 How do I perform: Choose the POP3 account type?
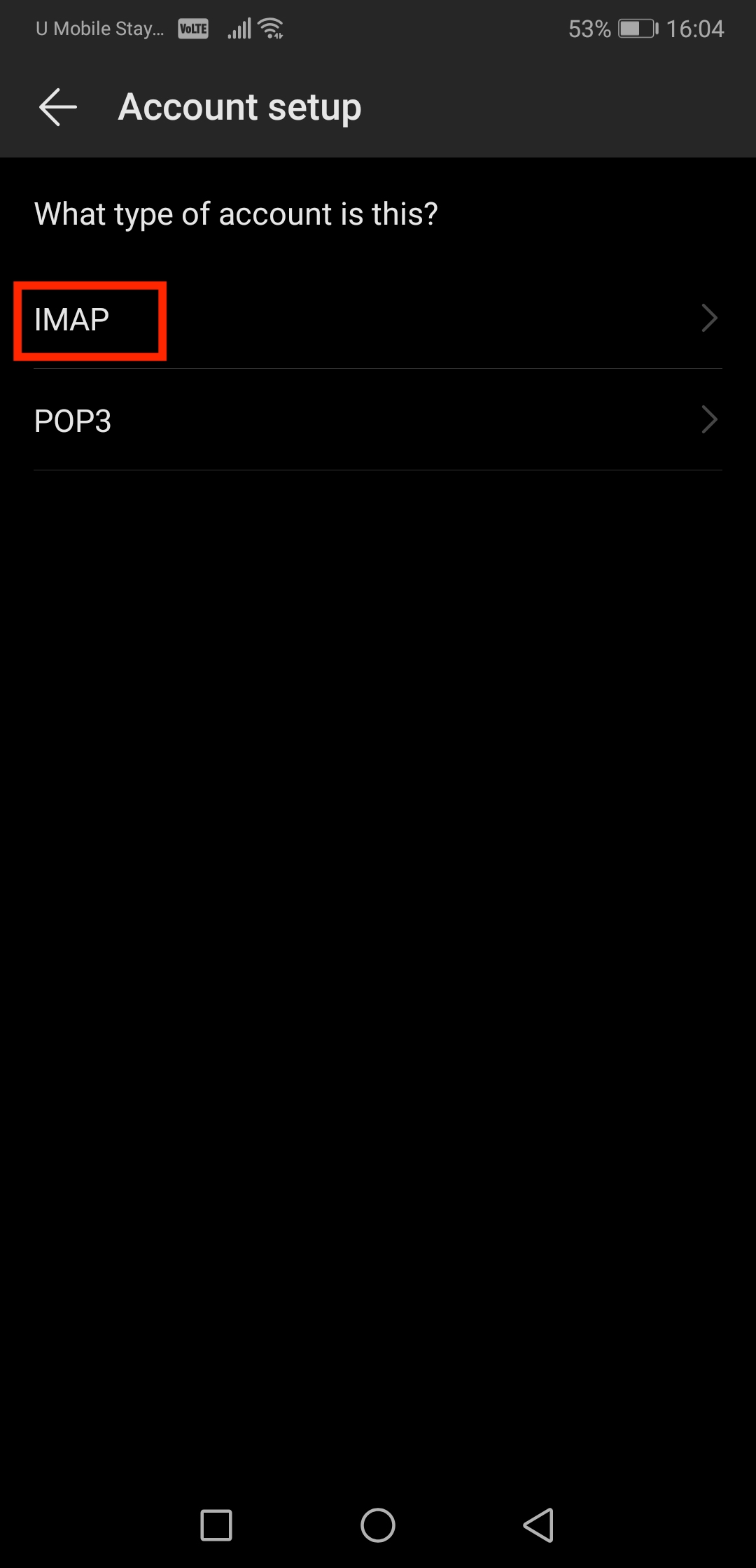pyautogui.click(x=378, y=420)
